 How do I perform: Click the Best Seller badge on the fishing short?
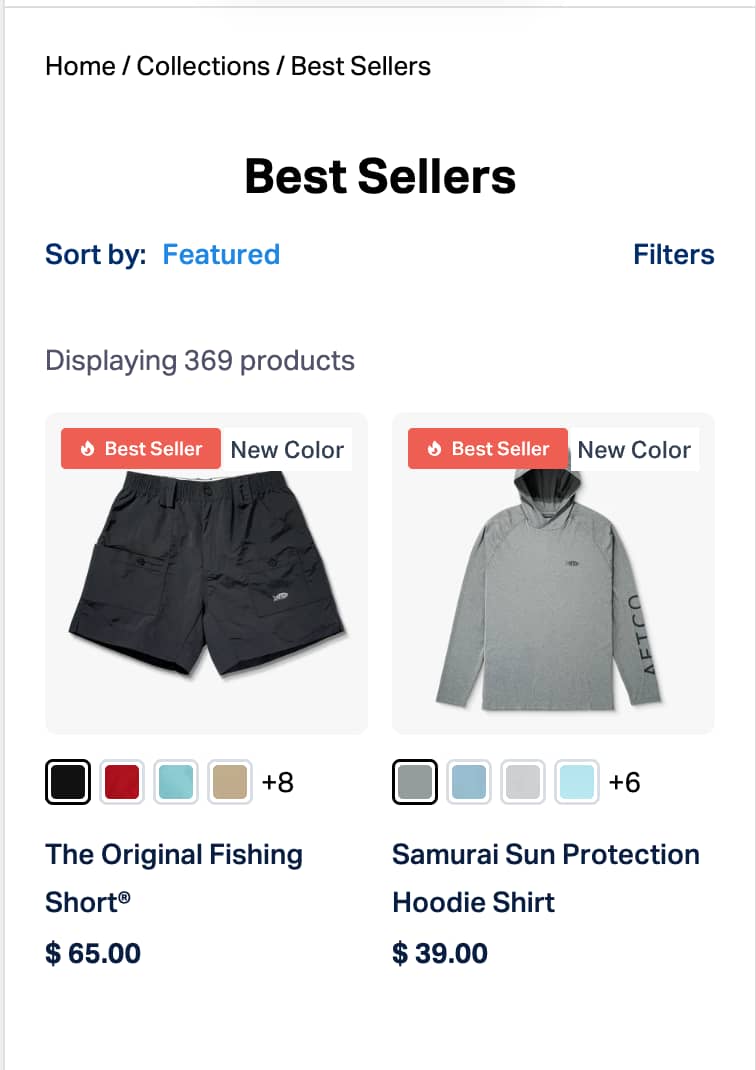(x=140, y=449)
